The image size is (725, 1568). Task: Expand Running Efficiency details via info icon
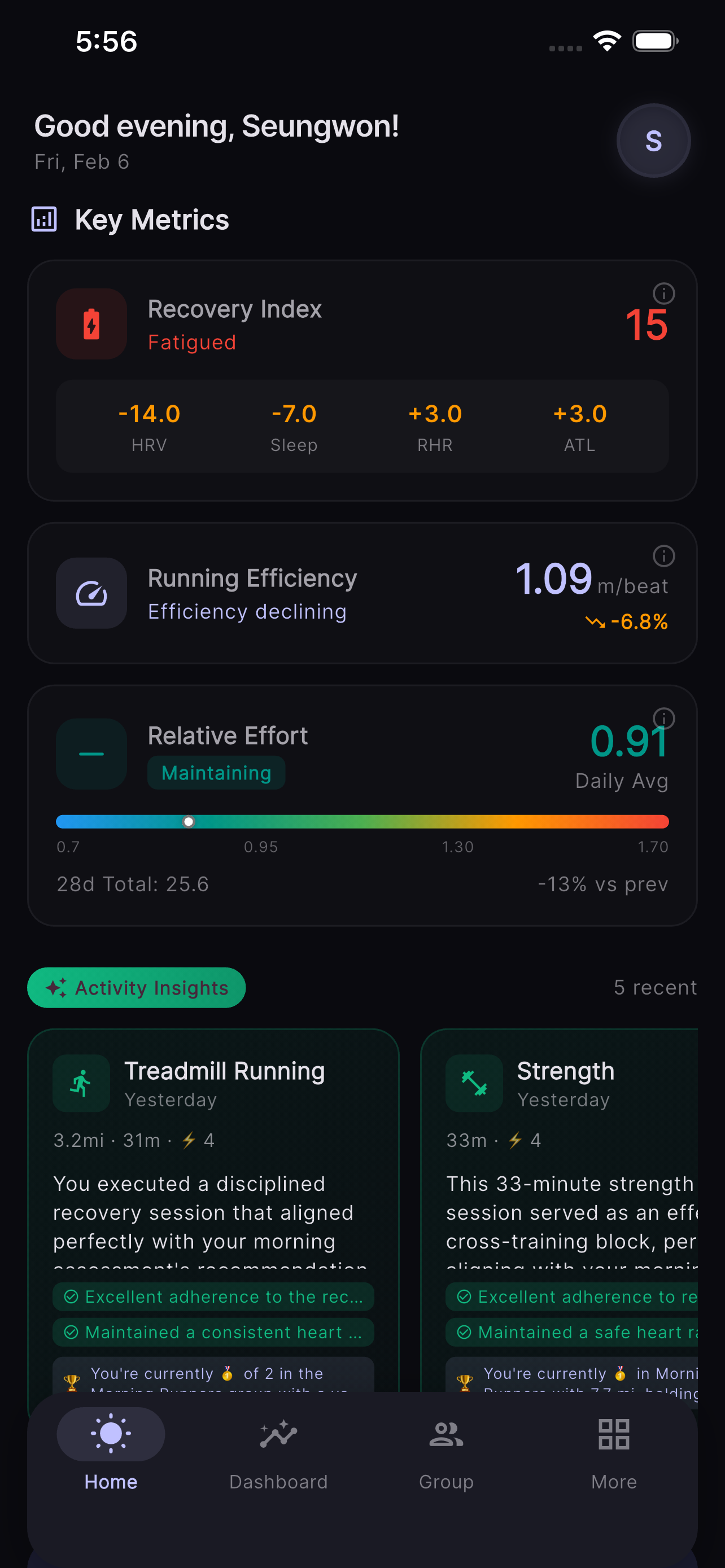coord(663,556)
